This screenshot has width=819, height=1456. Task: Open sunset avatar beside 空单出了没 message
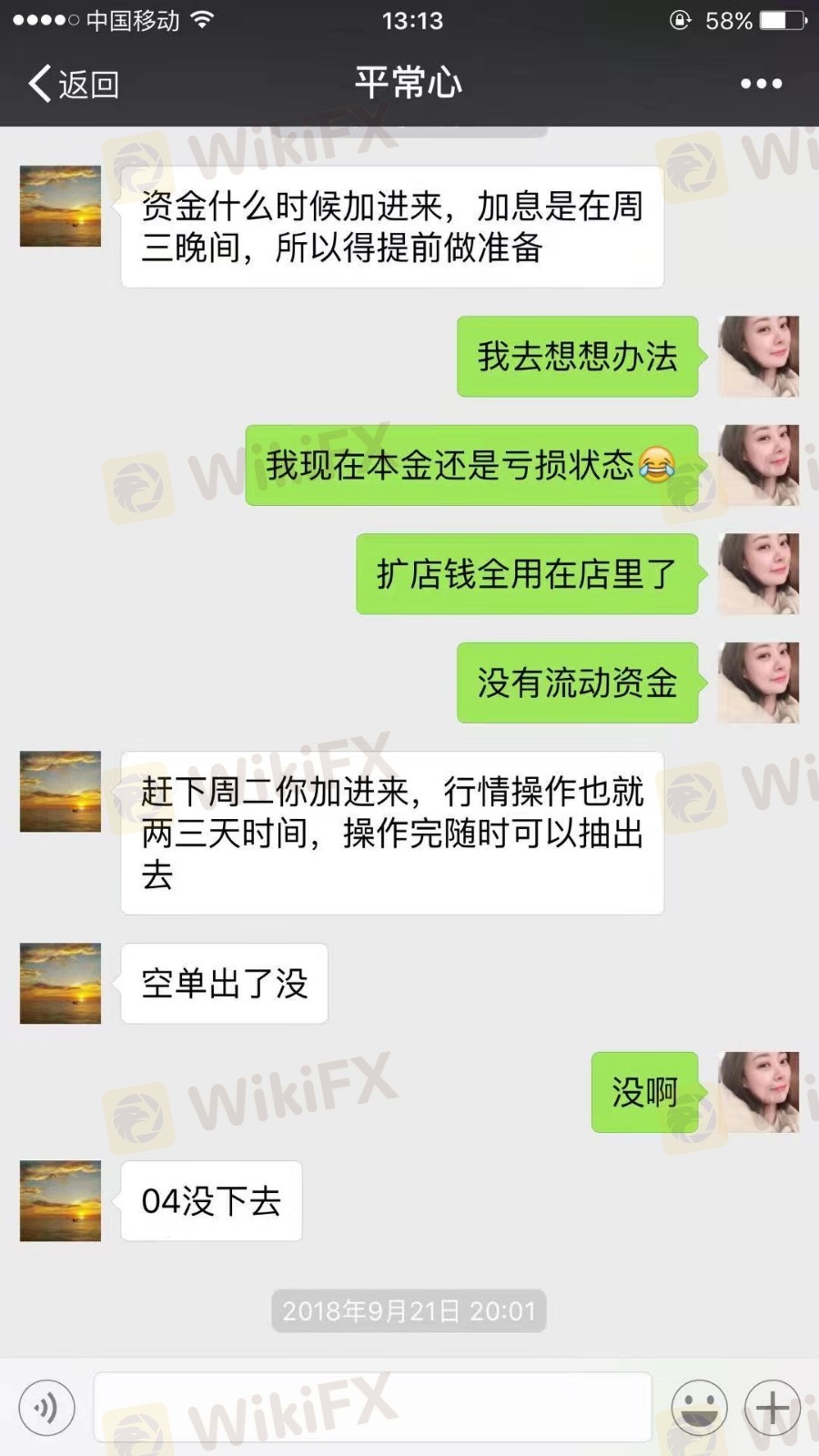[60, 984]
